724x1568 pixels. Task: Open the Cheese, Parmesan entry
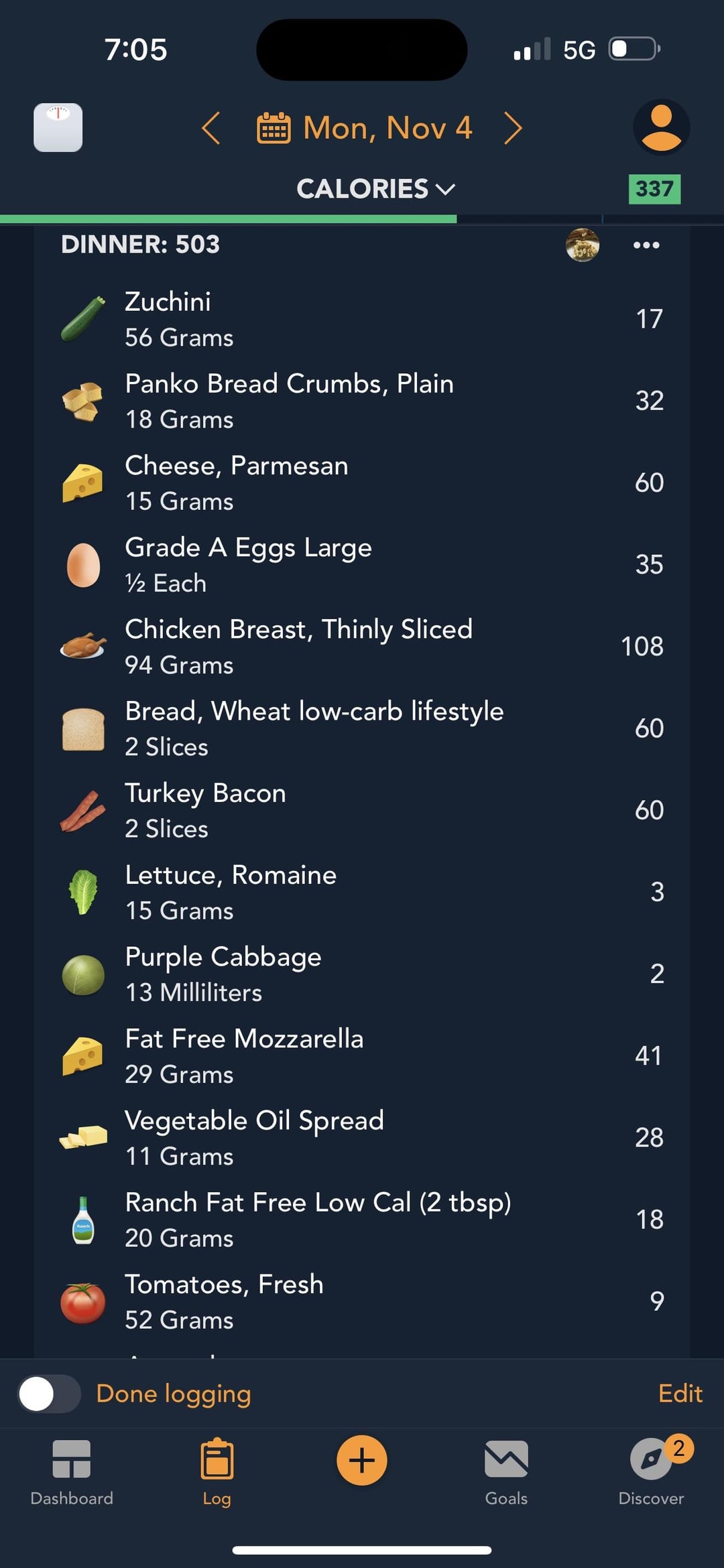[x=362, y=483]
